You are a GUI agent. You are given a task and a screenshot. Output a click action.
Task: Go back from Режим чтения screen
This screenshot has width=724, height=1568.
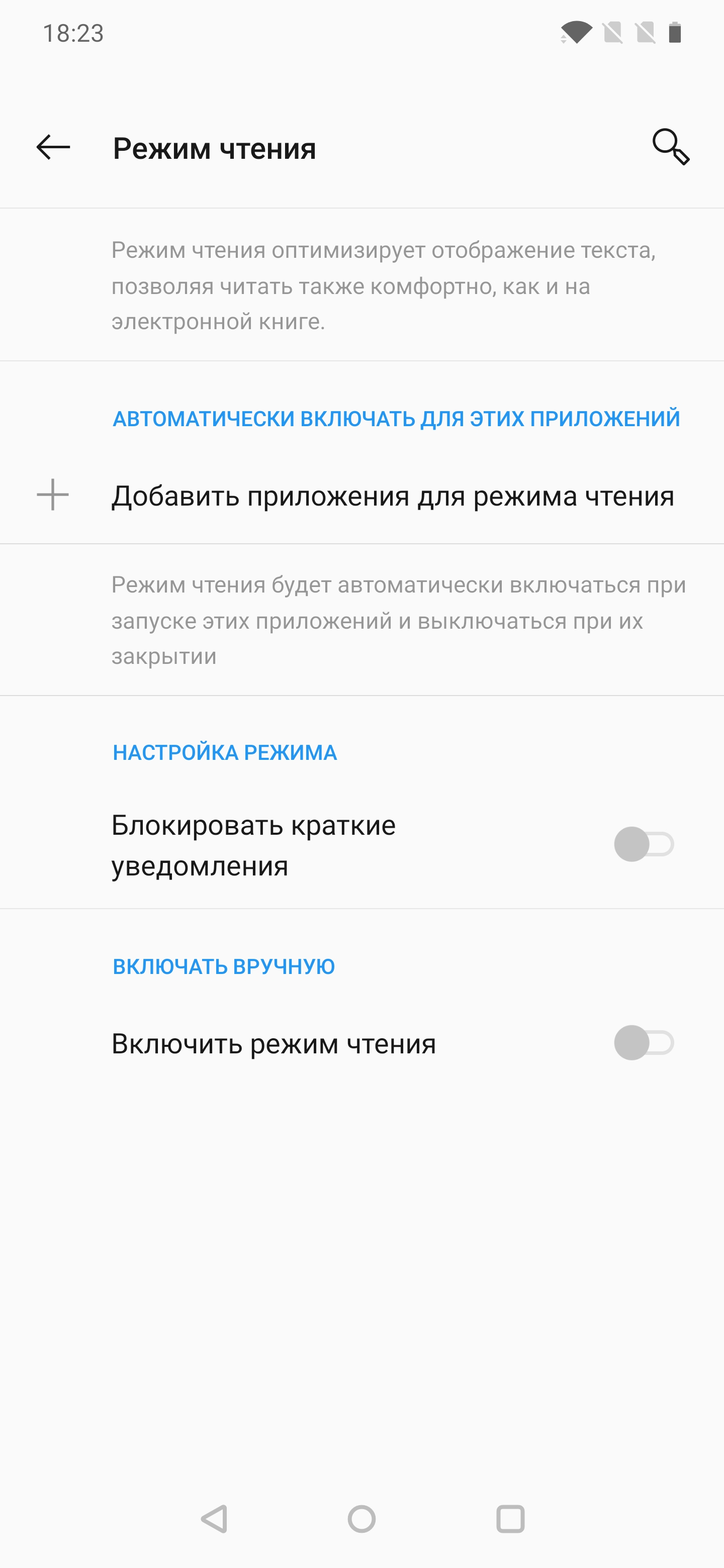pos(53,147)
